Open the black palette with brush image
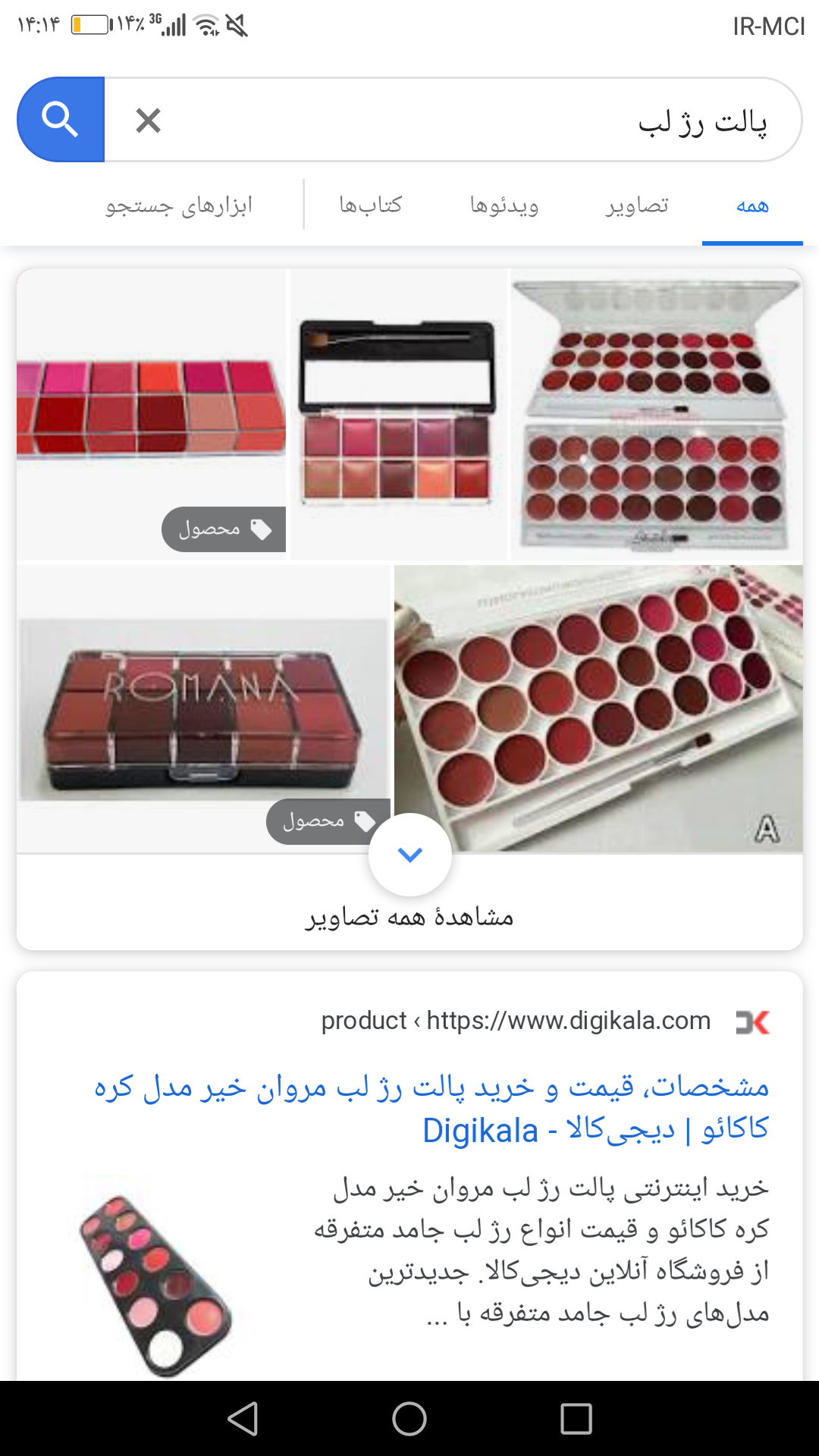819x1456 pixels. 398,415
